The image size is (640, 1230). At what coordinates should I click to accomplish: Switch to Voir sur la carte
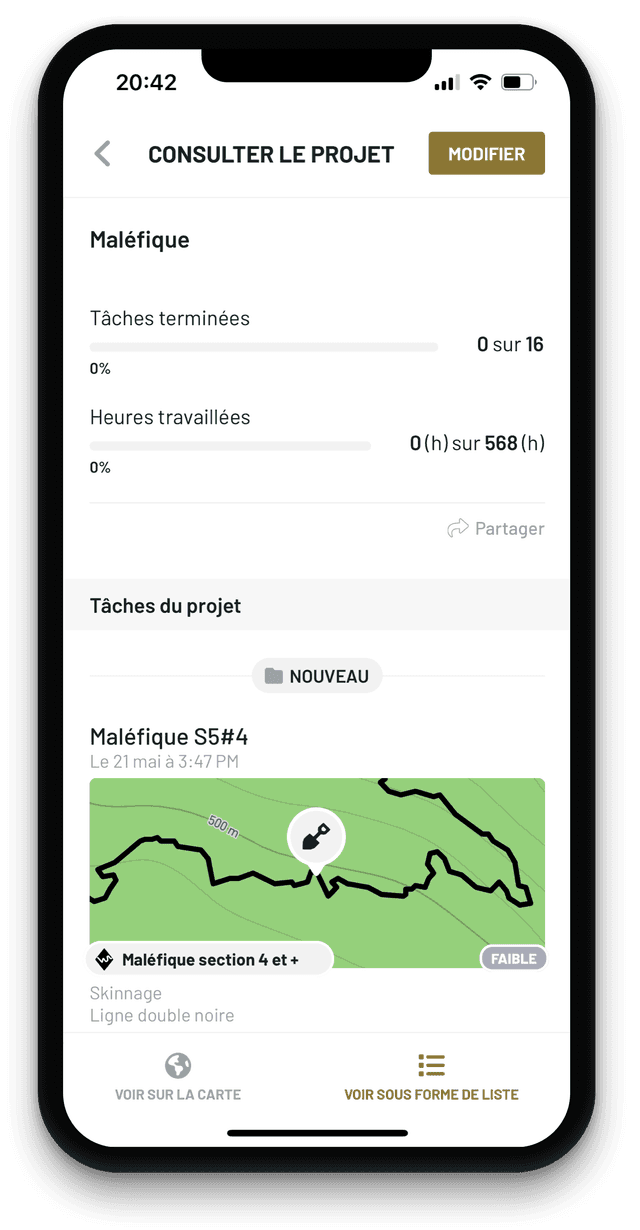pyautogui.click(x=177, y=1077)
